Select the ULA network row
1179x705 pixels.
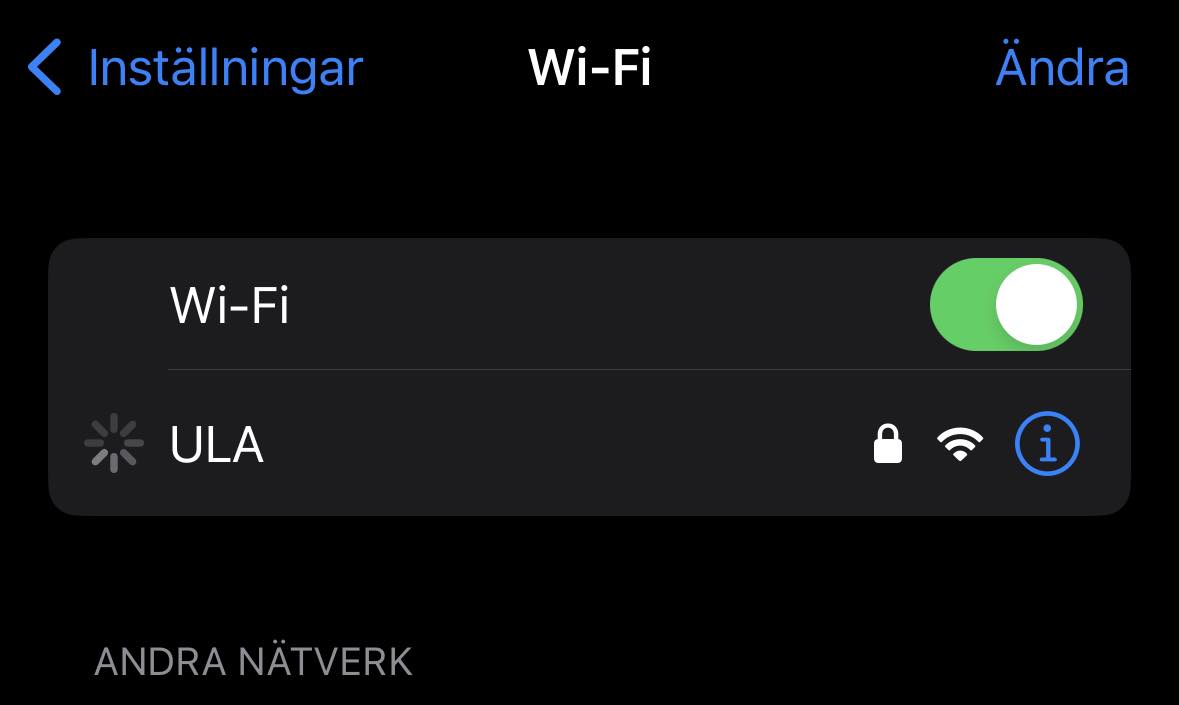(x=500, y=444)
